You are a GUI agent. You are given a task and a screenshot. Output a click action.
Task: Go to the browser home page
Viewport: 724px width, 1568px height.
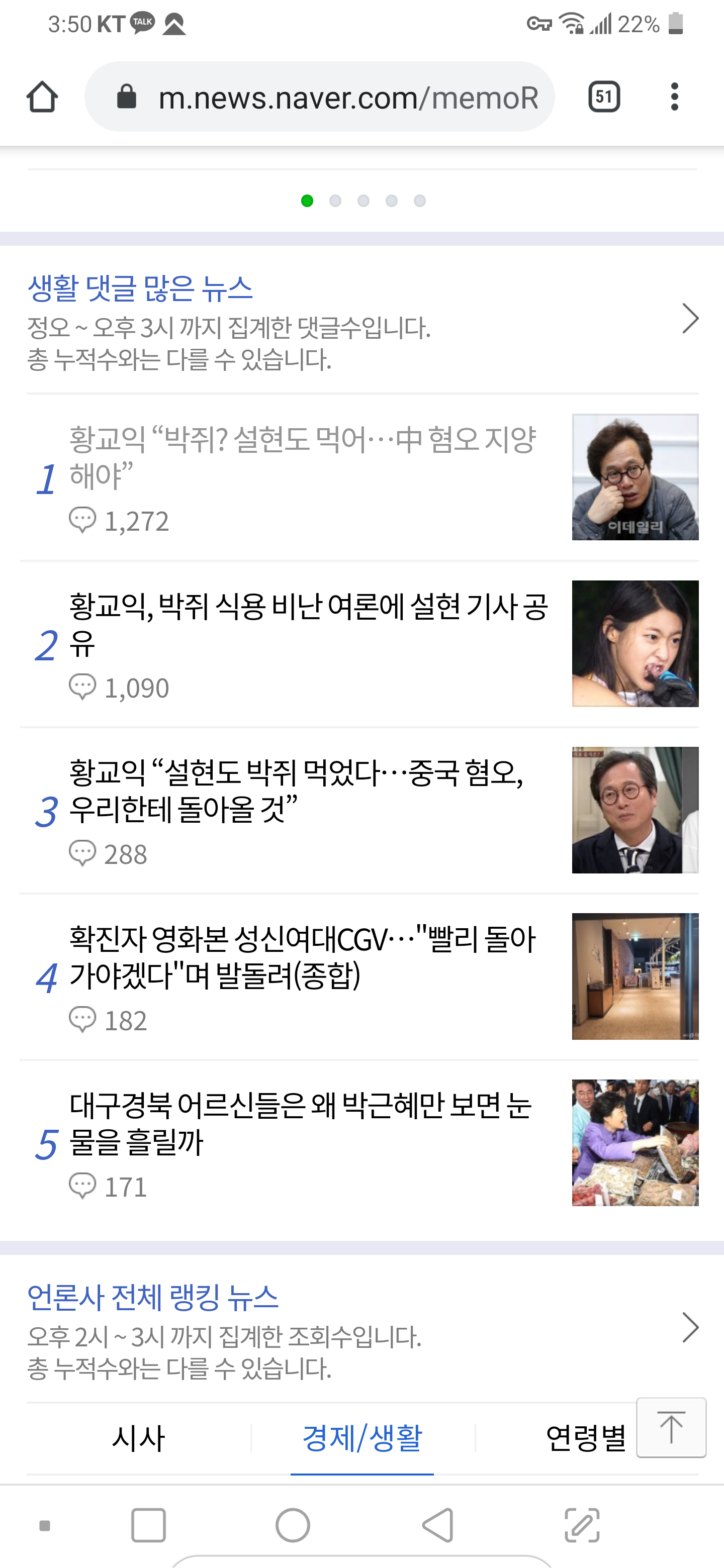coord(42,97)
